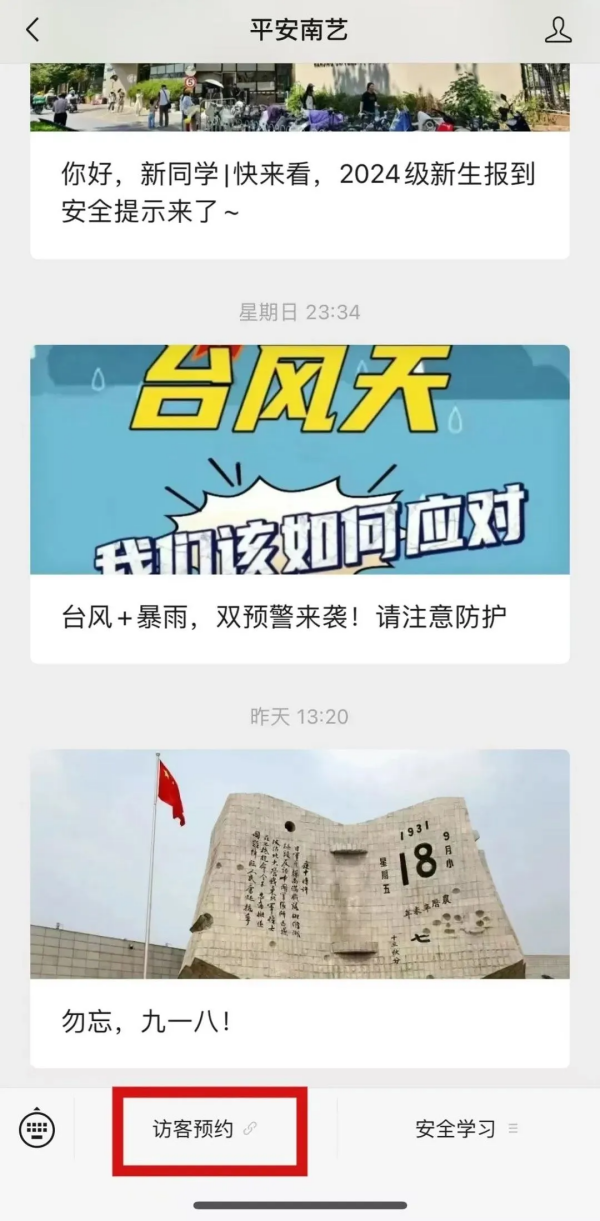
Task: Open the account profile icon
Action: tap(557, 30)
